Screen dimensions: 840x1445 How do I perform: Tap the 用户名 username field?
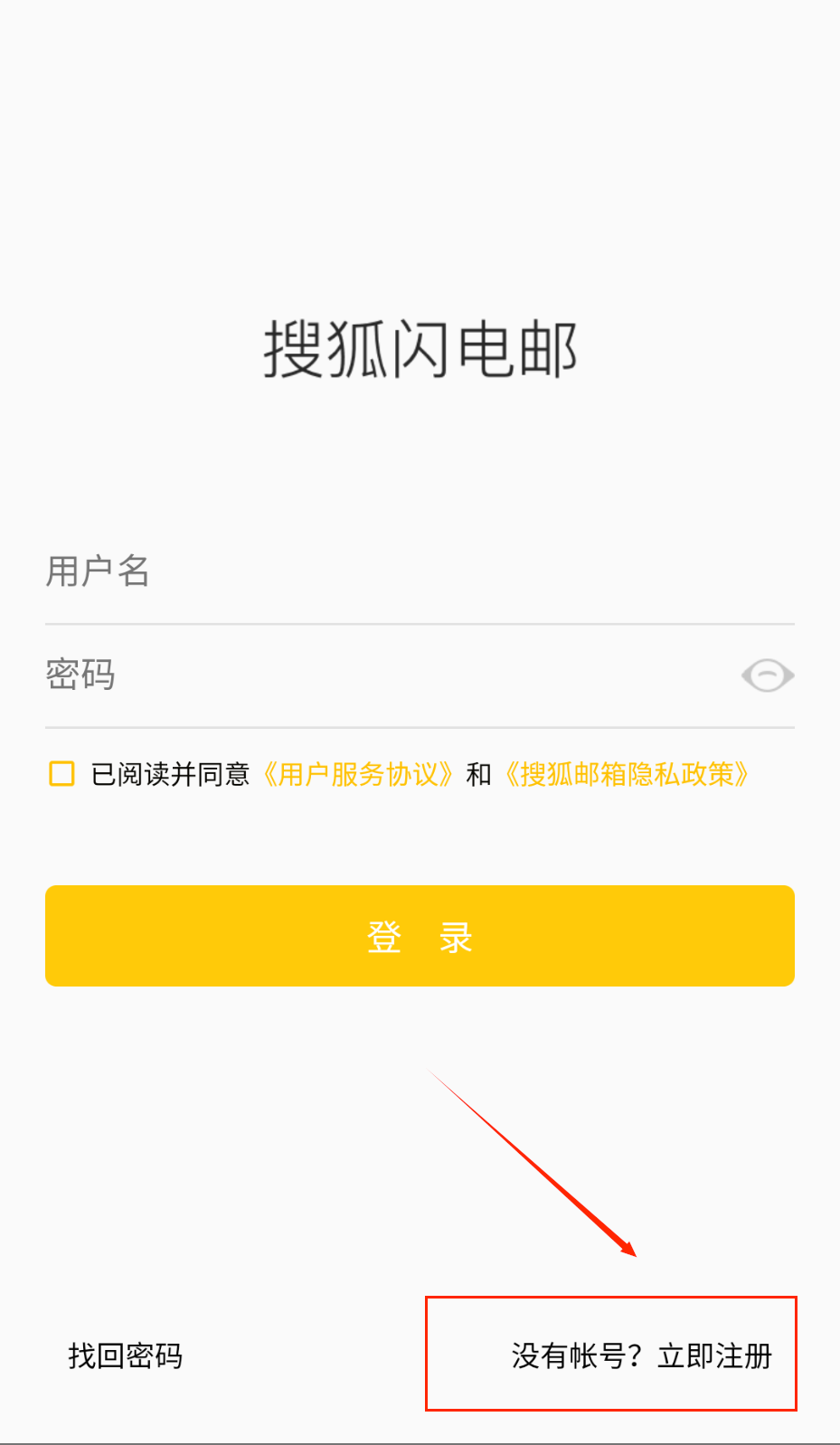pos(420,571)
